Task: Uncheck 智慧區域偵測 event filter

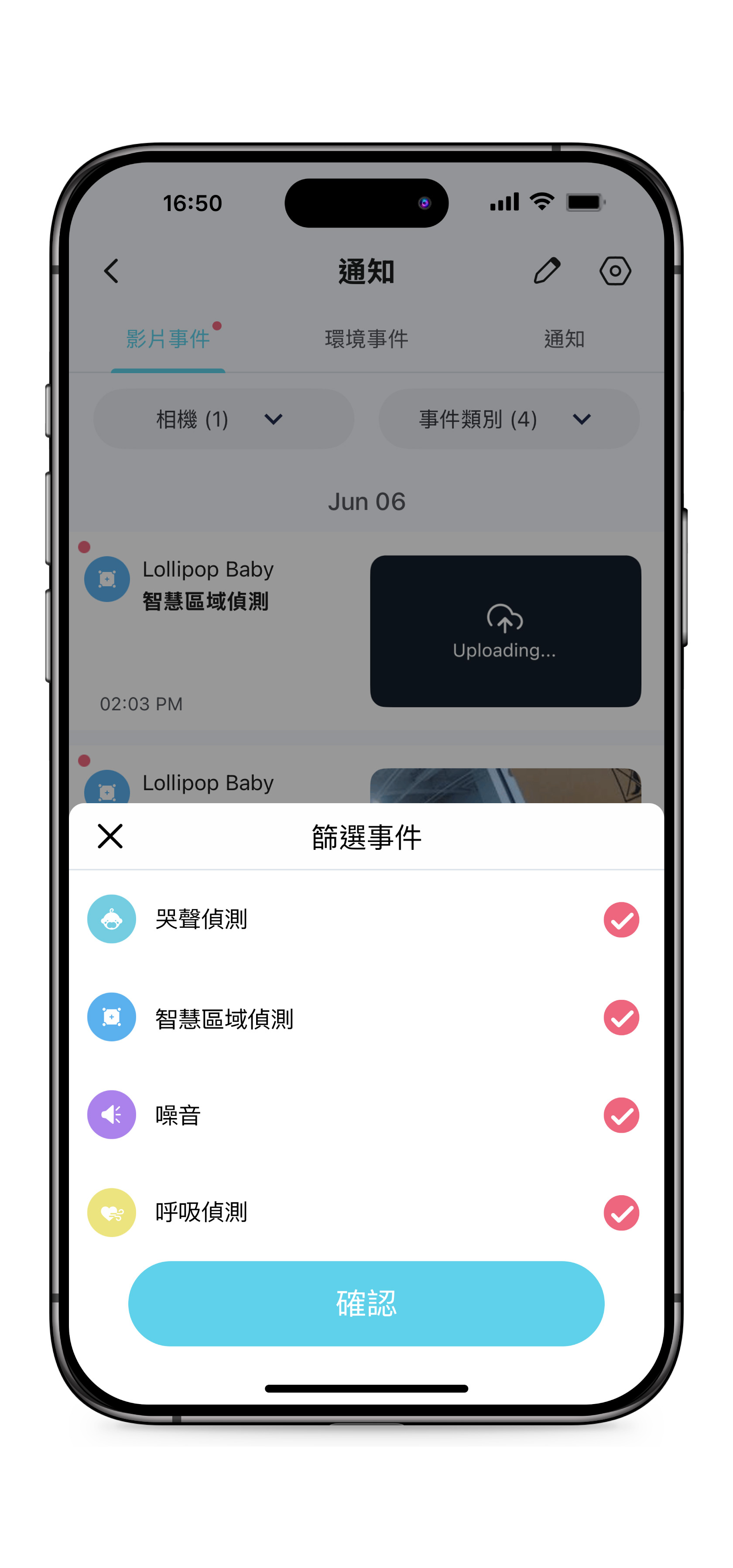Action: pyautogui.click(x=621, y=1017)
